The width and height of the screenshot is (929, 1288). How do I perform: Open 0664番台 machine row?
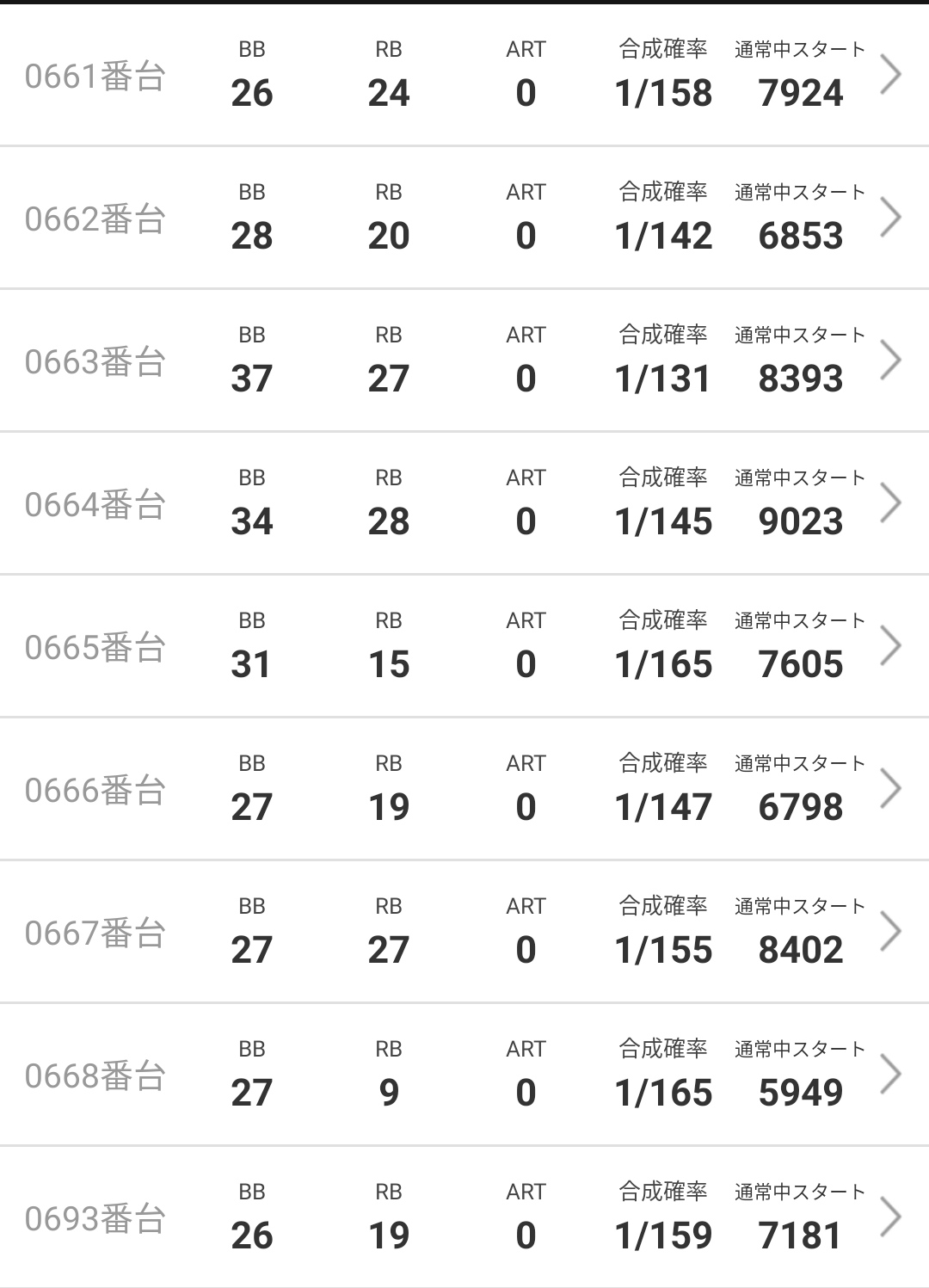coord(464,504)
